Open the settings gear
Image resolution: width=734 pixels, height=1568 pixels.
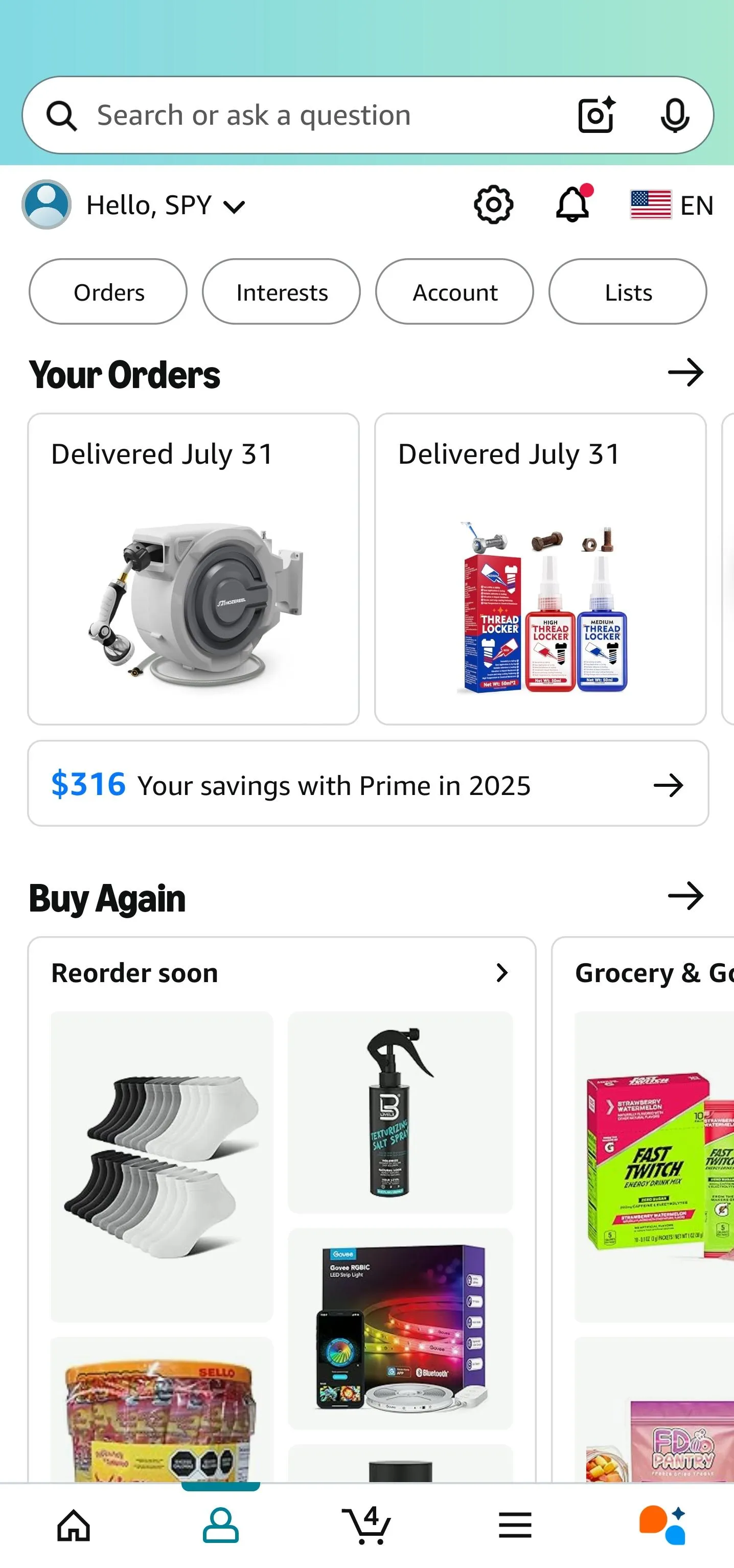point(493,205)
